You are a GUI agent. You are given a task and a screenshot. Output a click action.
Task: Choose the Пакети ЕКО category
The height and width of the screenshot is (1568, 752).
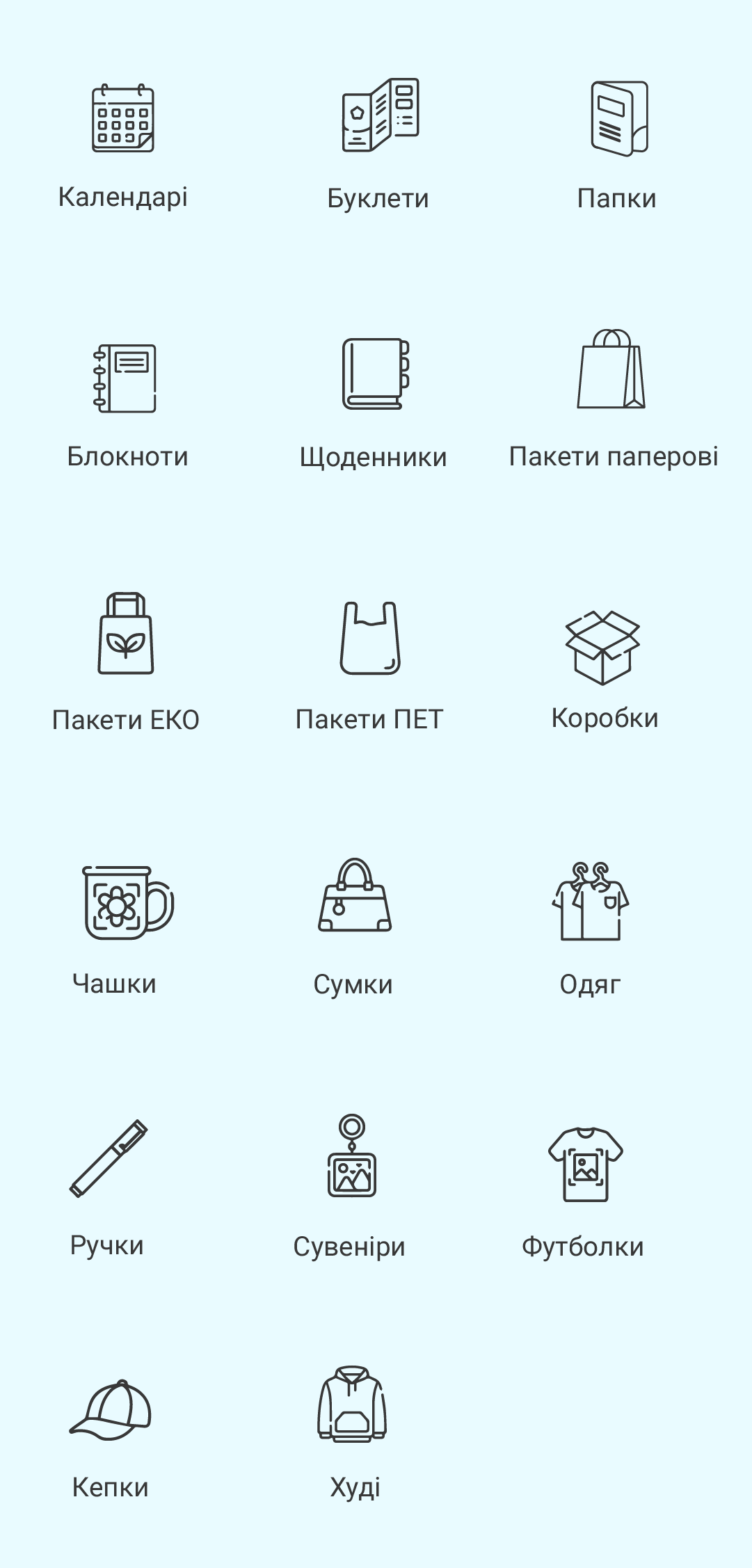pyautogui.click(x=126, y=634)
